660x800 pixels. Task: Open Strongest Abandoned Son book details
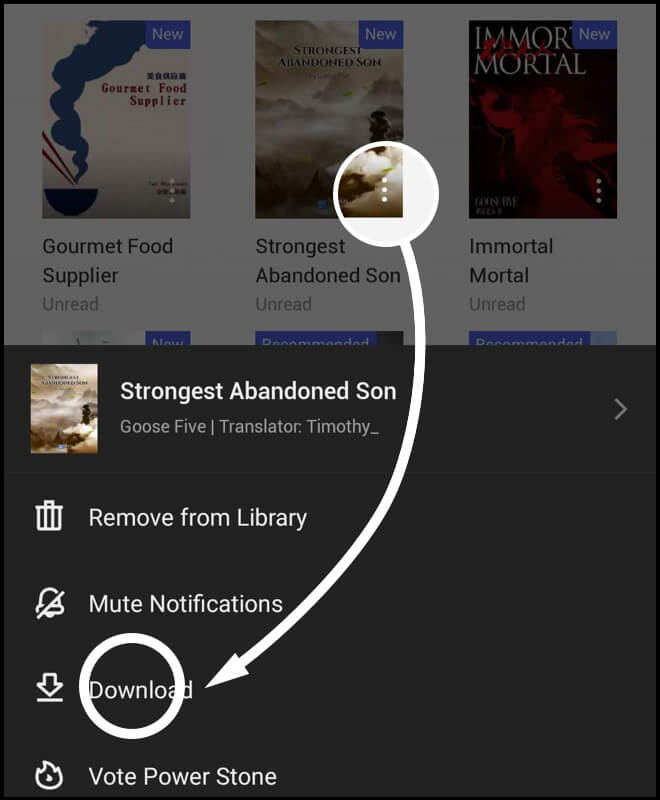[620, 408]
